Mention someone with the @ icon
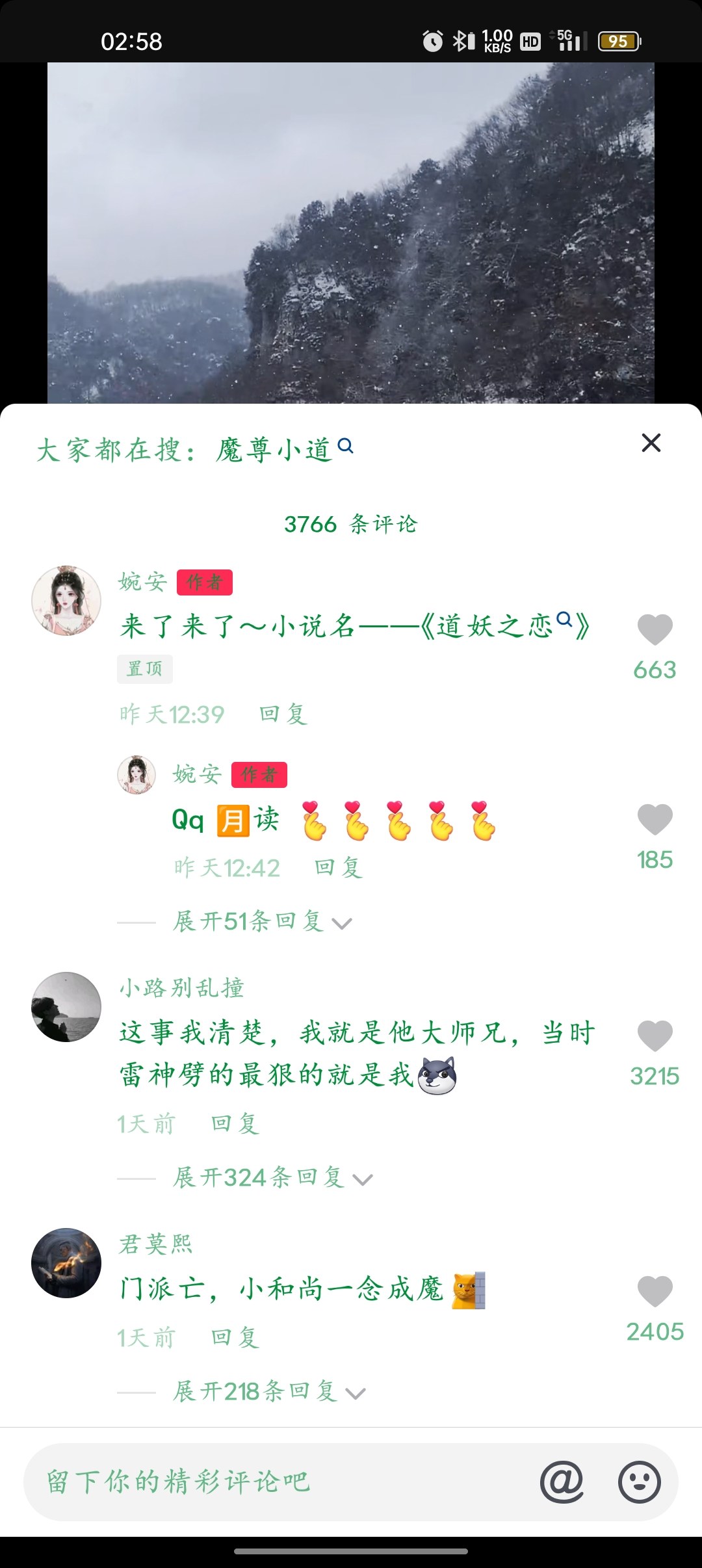 click(x=562, y=1482)
